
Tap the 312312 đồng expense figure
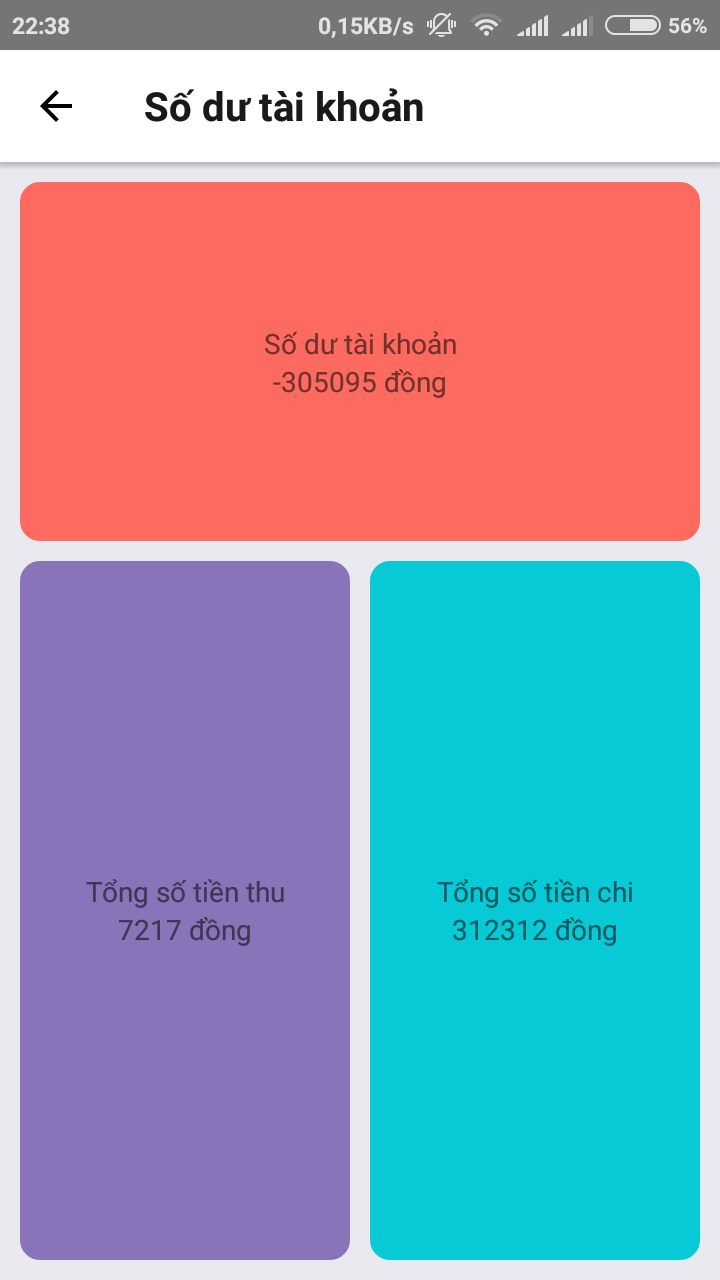535,930
